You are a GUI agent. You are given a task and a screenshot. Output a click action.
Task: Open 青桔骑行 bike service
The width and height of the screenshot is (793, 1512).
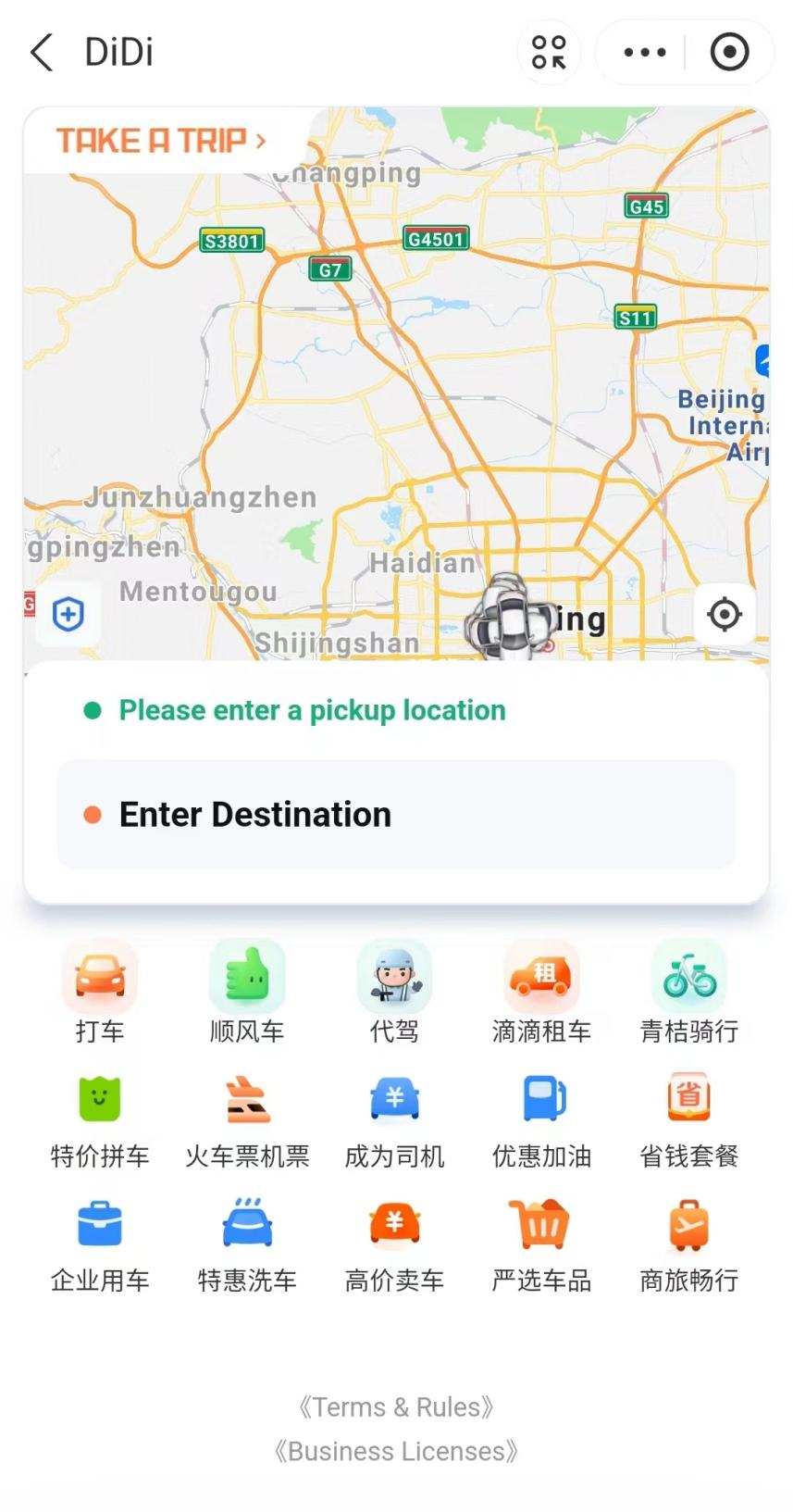point(689,991)
